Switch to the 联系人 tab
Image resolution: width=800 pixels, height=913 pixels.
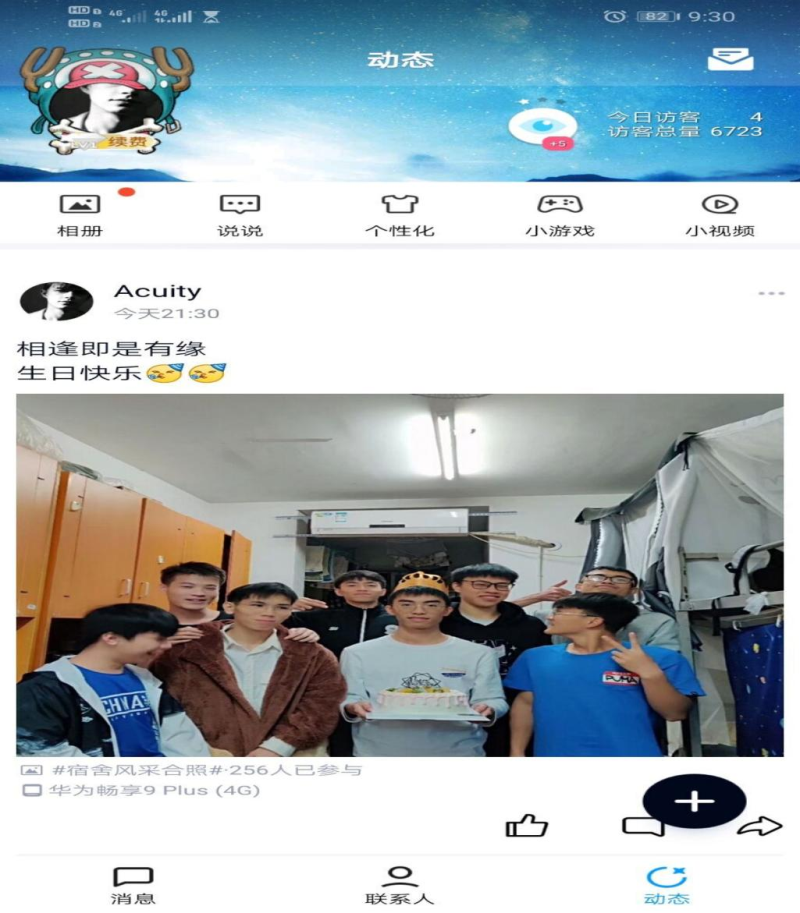click(399, 885)
